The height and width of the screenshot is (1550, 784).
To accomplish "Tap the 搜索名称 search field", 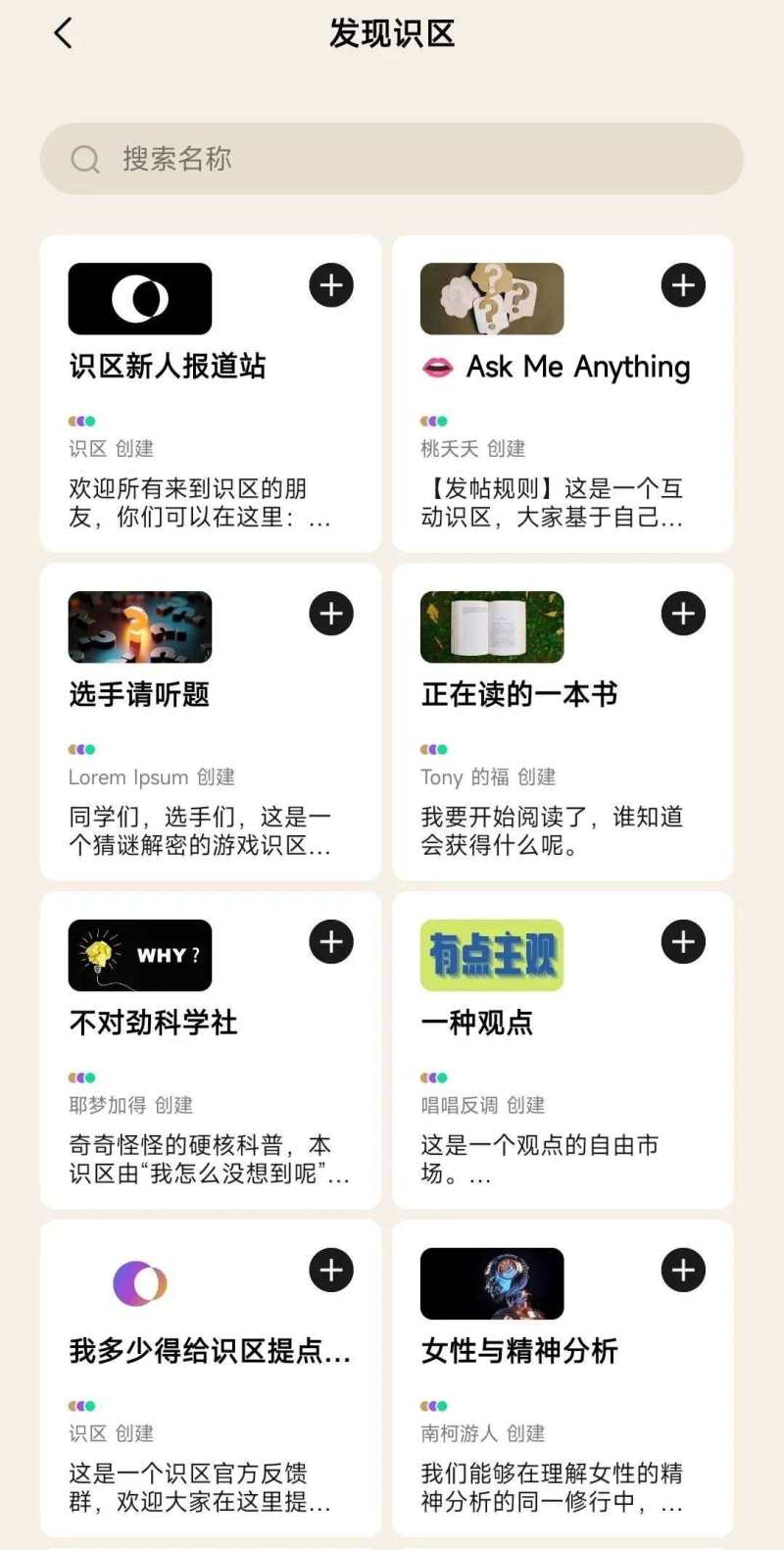I will pyautogui.click(x=392, y=159).
